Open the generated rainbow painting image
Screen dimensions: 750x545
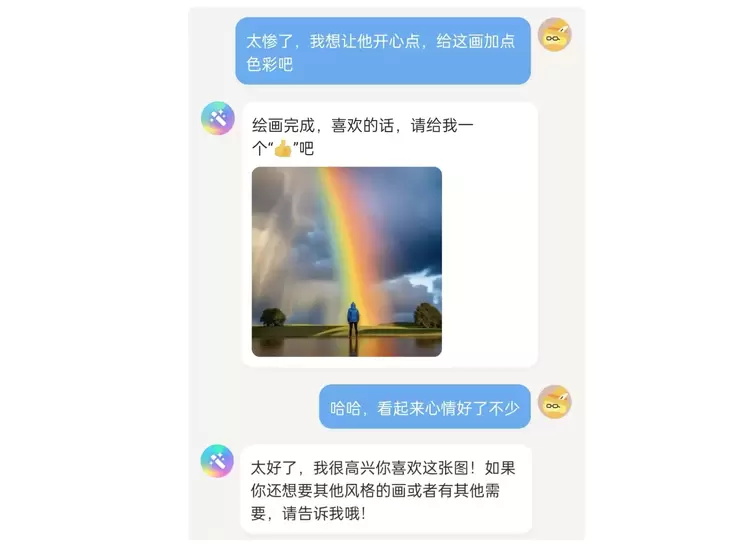[x=346, y=261]
